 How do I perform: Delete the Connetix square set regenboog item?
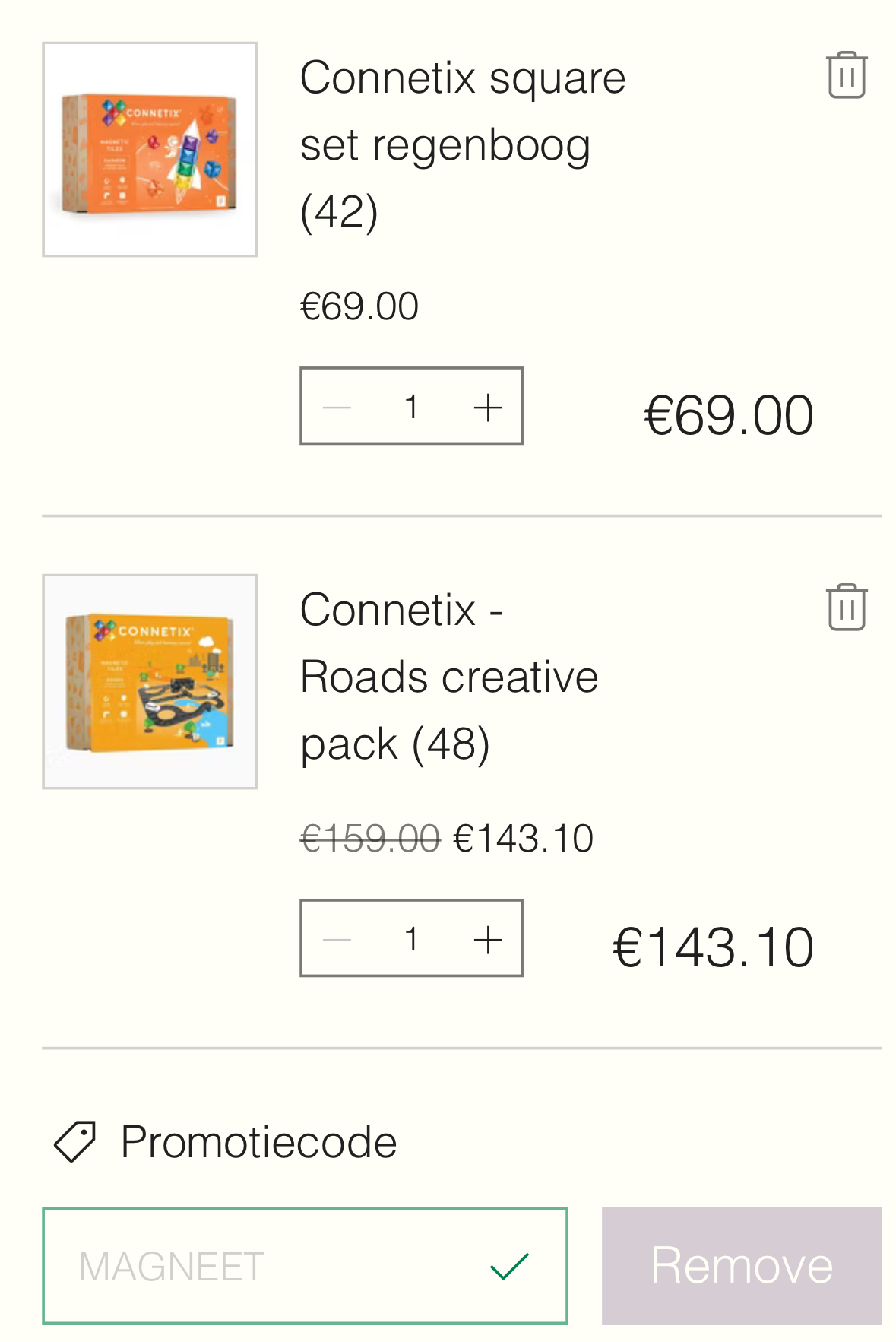coord(847,75)
